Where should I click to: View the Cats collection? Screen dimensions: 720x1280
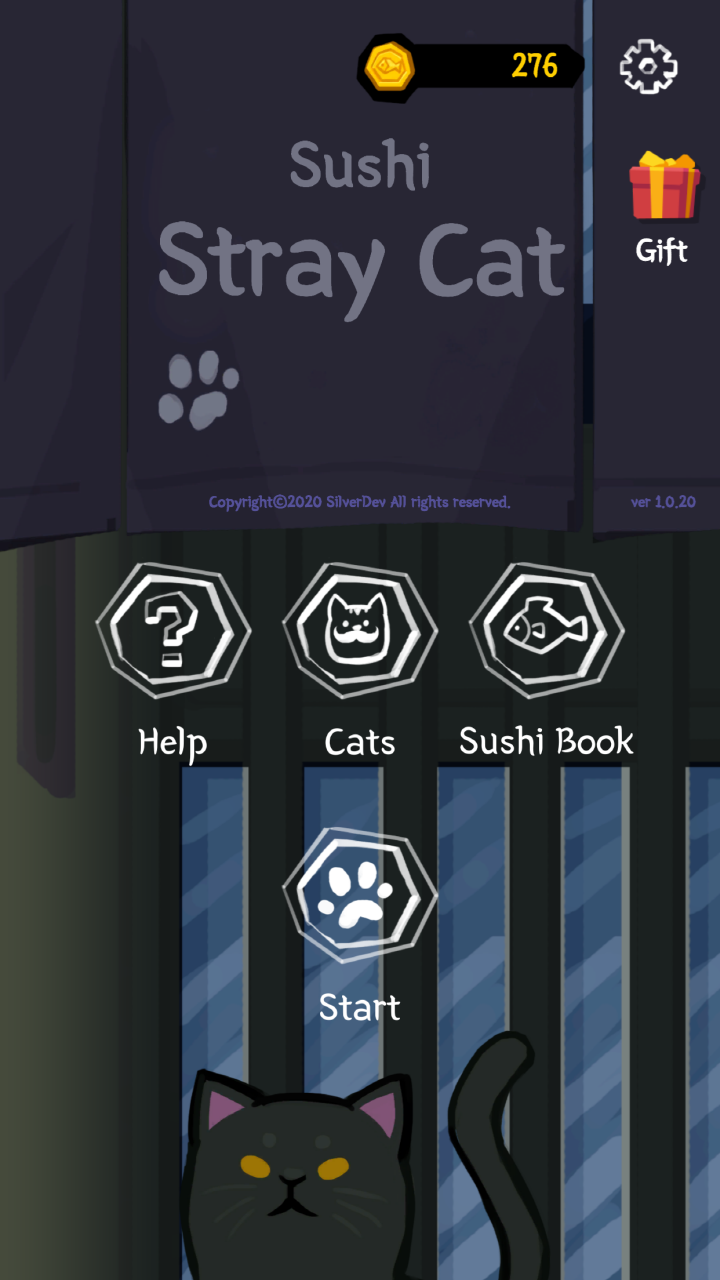point(360,629)
